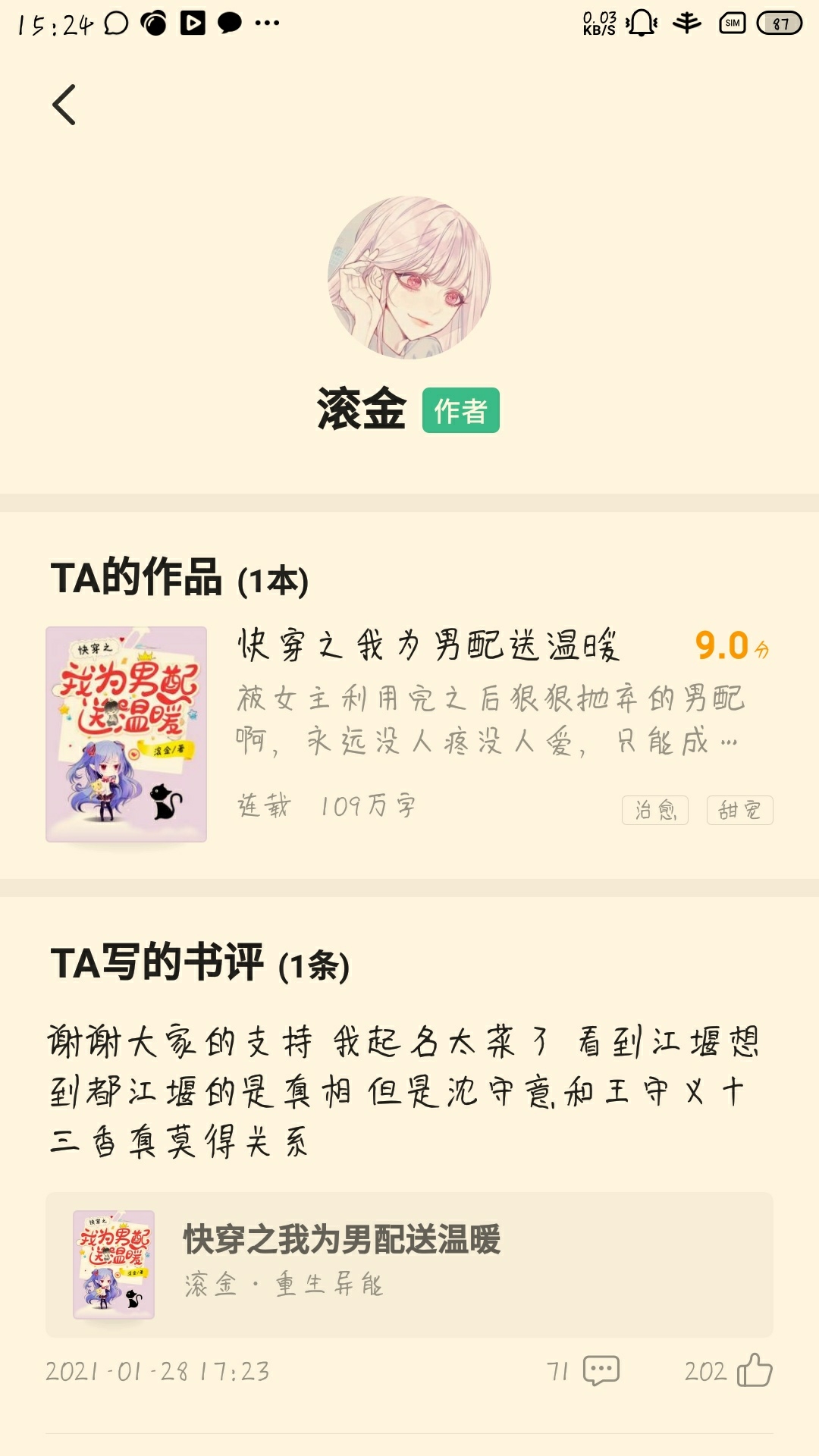Image resolution: width=819 pixels, height=1456 pixels.
Task: Select the 治愈 tag
Action: (655, 810)
